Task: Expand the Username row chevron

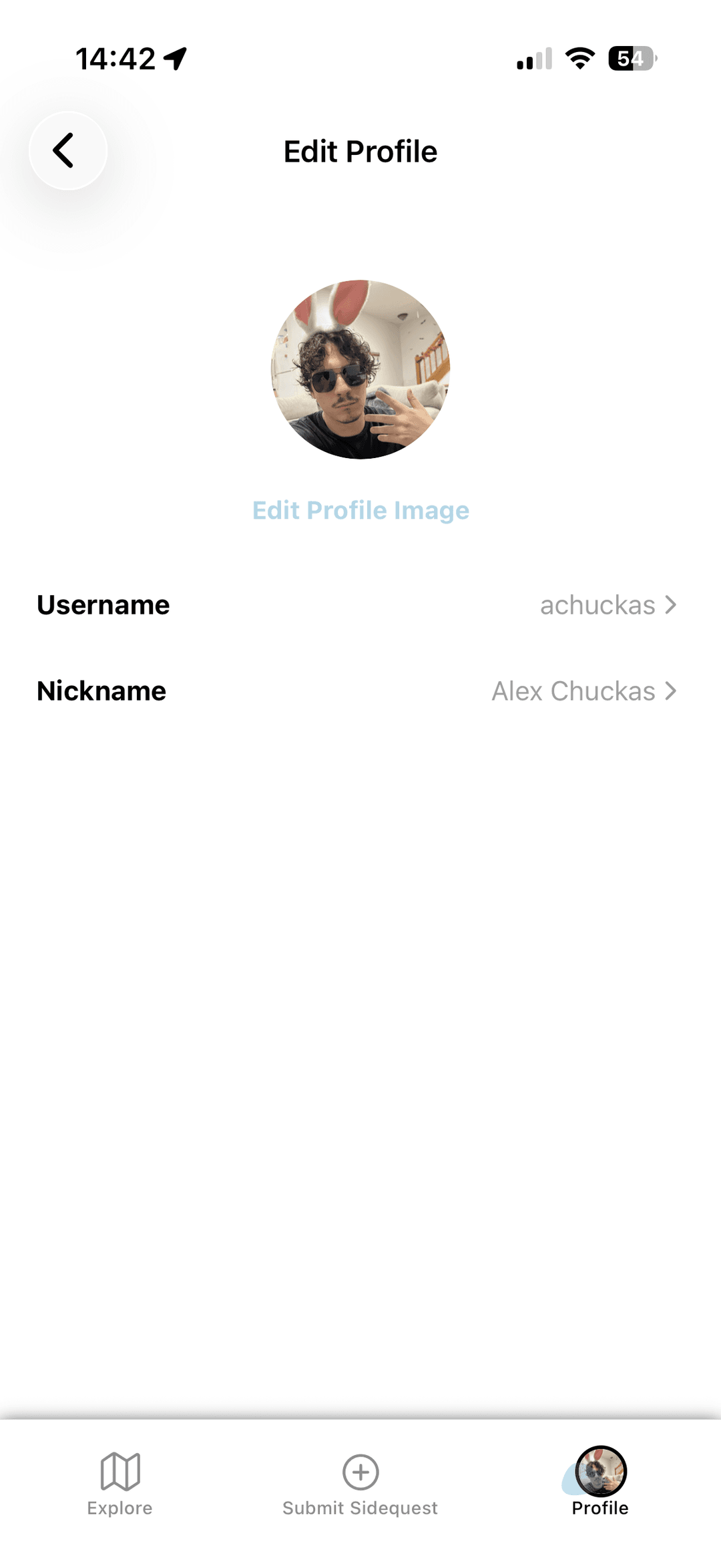Action: click(671, 605)
